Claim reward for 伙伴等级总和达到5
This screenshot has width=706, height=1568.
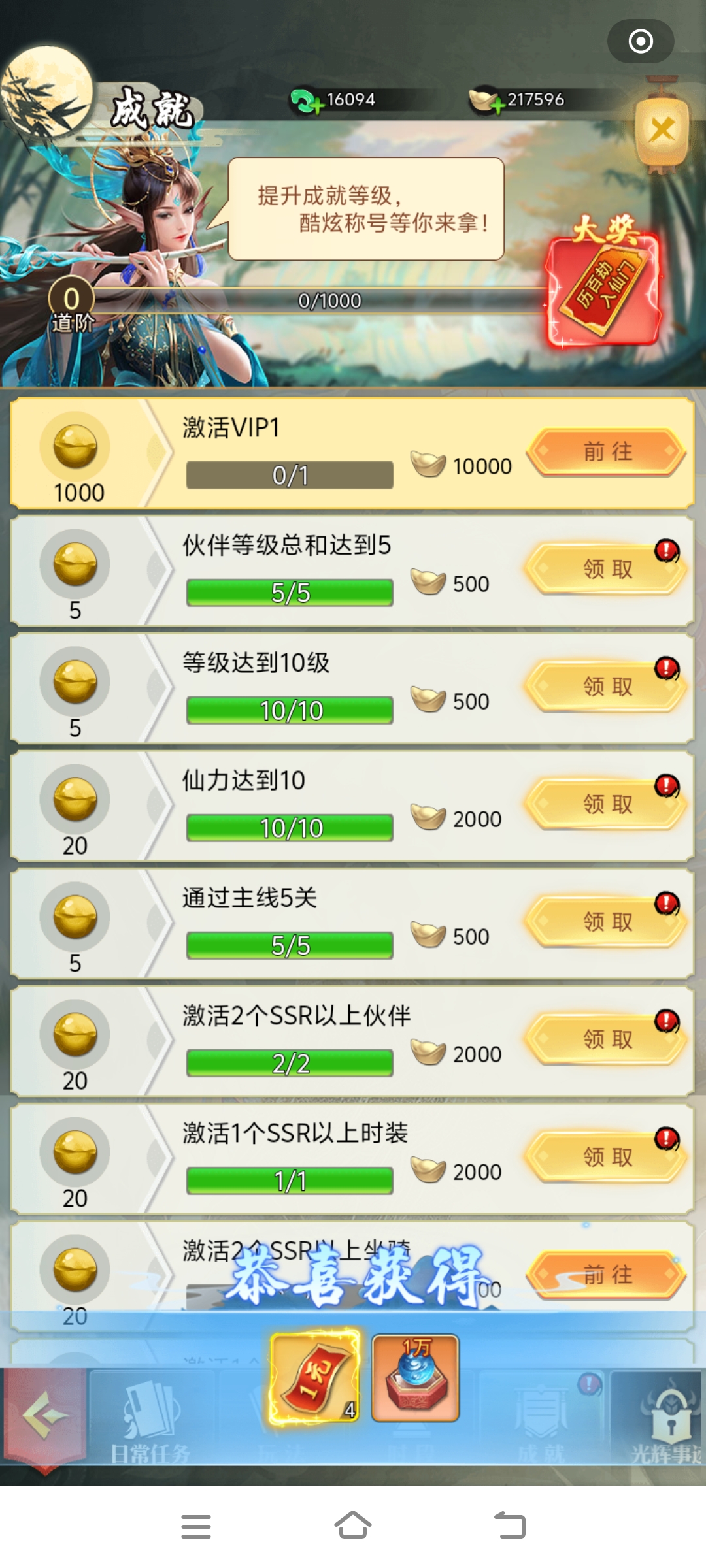(607, 569)
